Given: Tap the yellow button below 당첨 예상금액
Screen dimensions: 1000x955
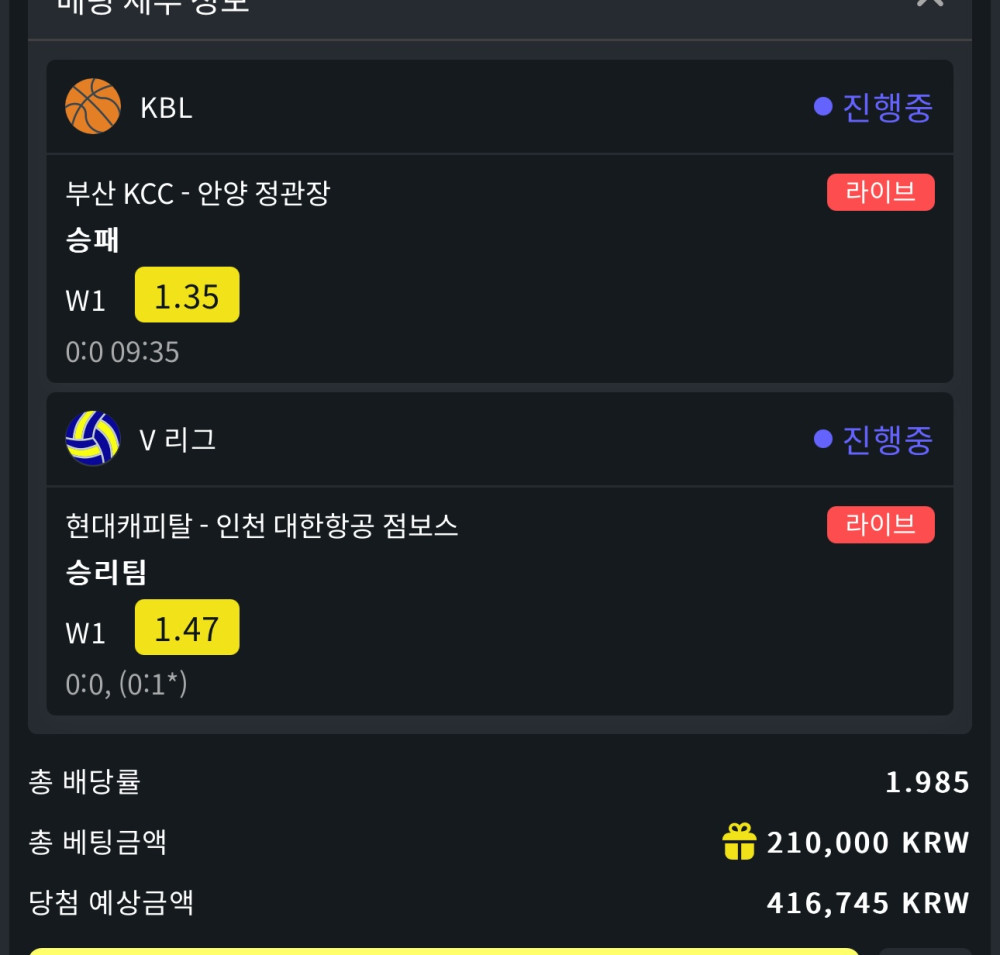Looking at the screenshot, I should [x=443, y=951].
